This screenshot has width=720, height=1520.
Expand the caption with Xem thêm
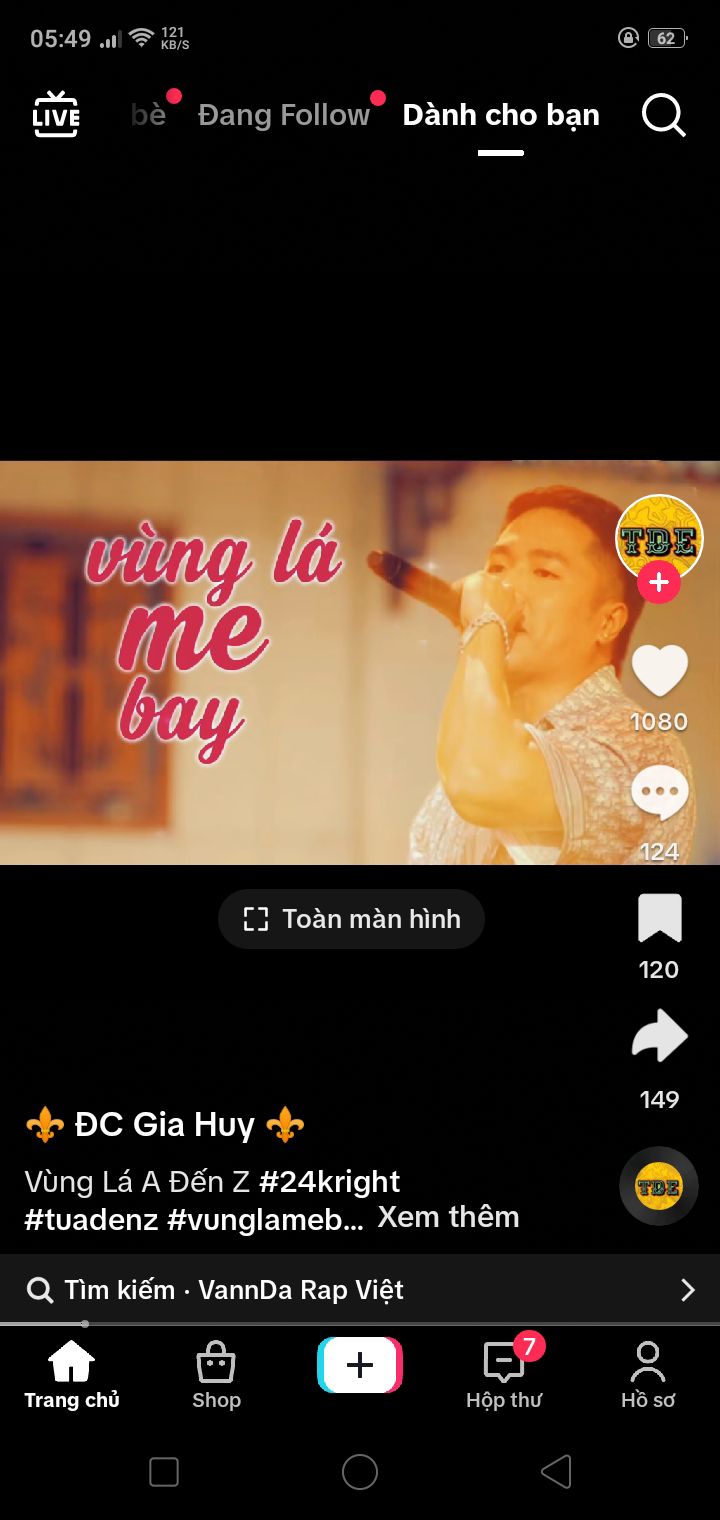(448, 1217)
